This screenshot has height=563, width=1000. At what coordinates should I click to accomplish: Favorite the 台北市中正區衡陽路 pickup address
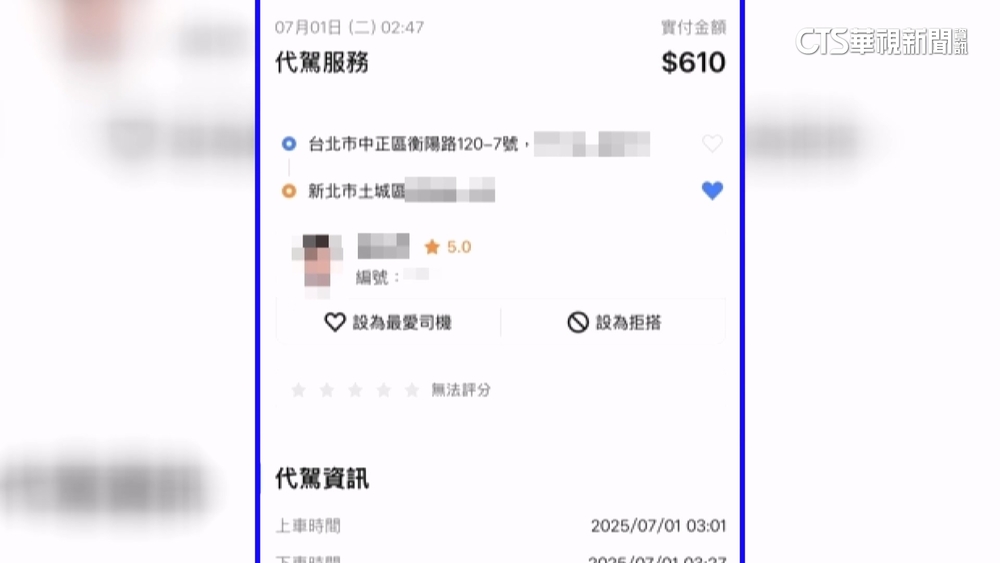click(712, 143)
